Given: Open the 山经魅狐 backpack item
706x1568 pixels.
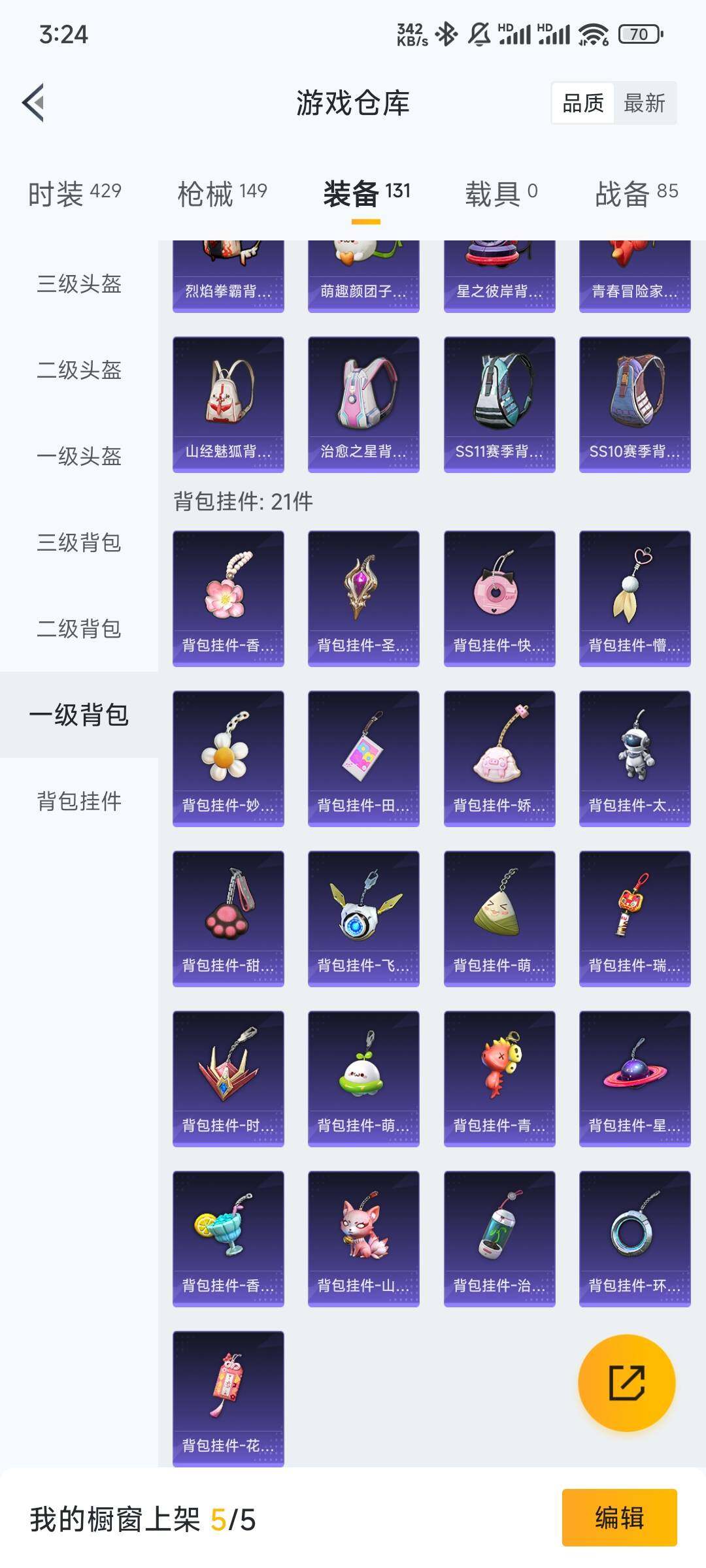Looking at the screenshot, I should tap(228, 404).
